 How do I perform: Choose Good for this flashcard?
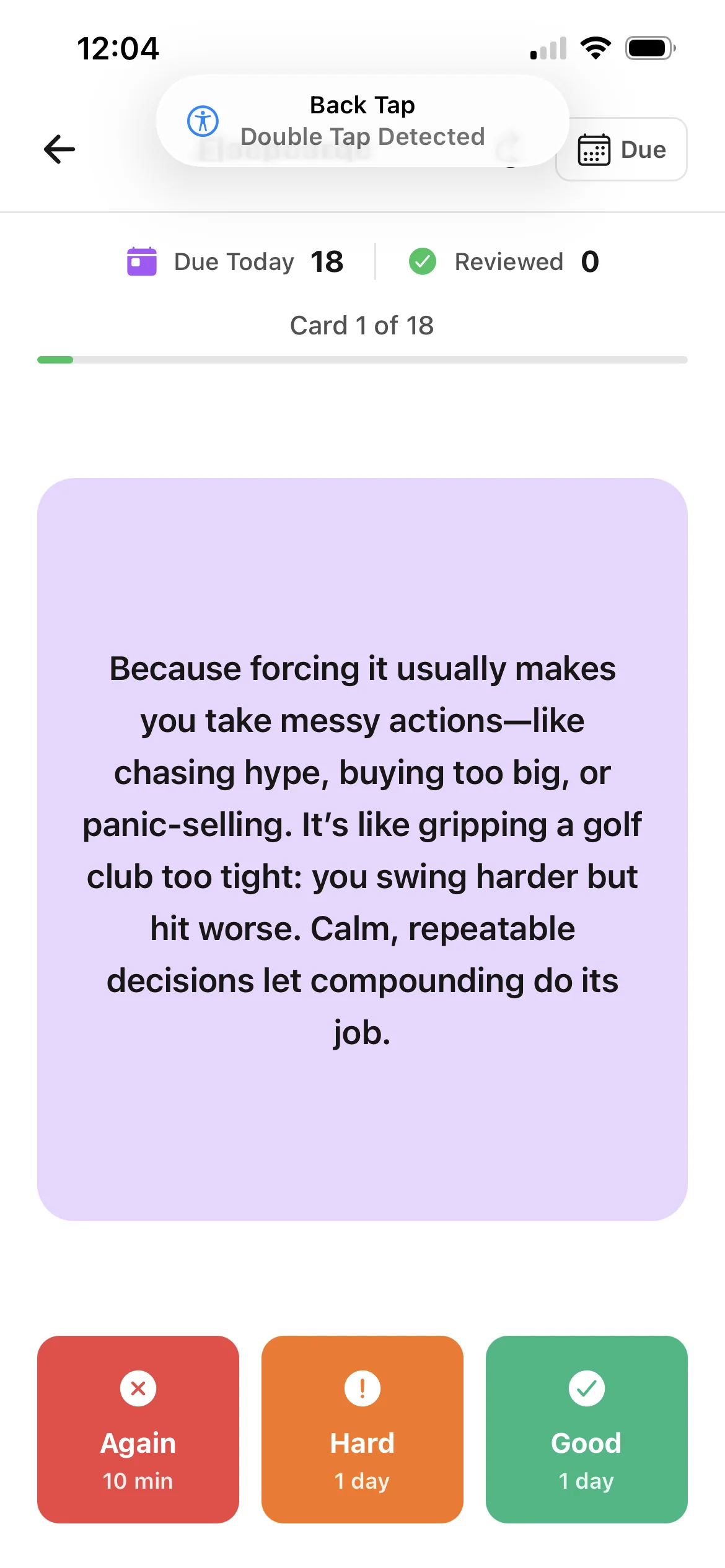587,1429
